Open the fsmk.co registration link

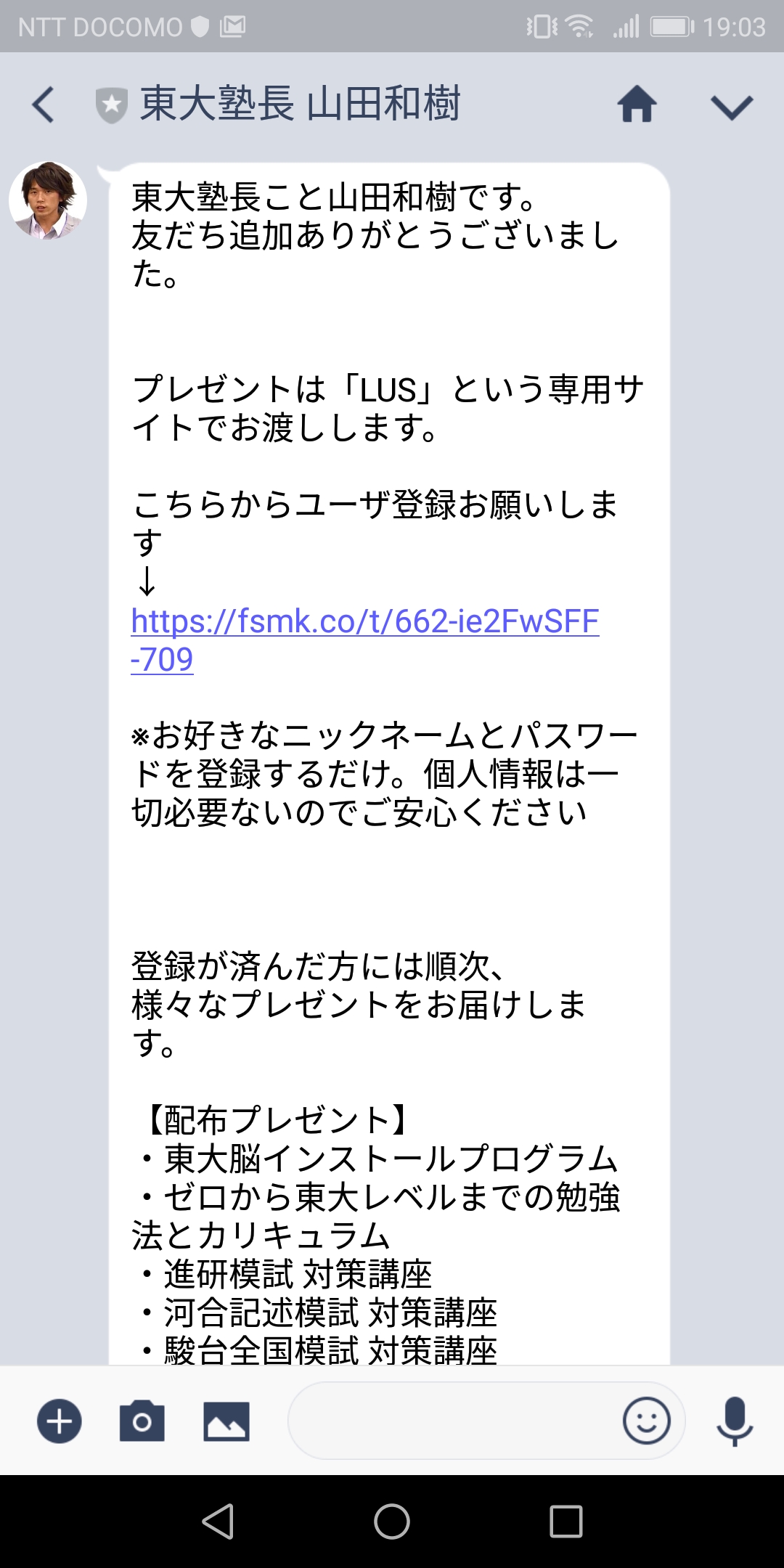pos(365,640)
